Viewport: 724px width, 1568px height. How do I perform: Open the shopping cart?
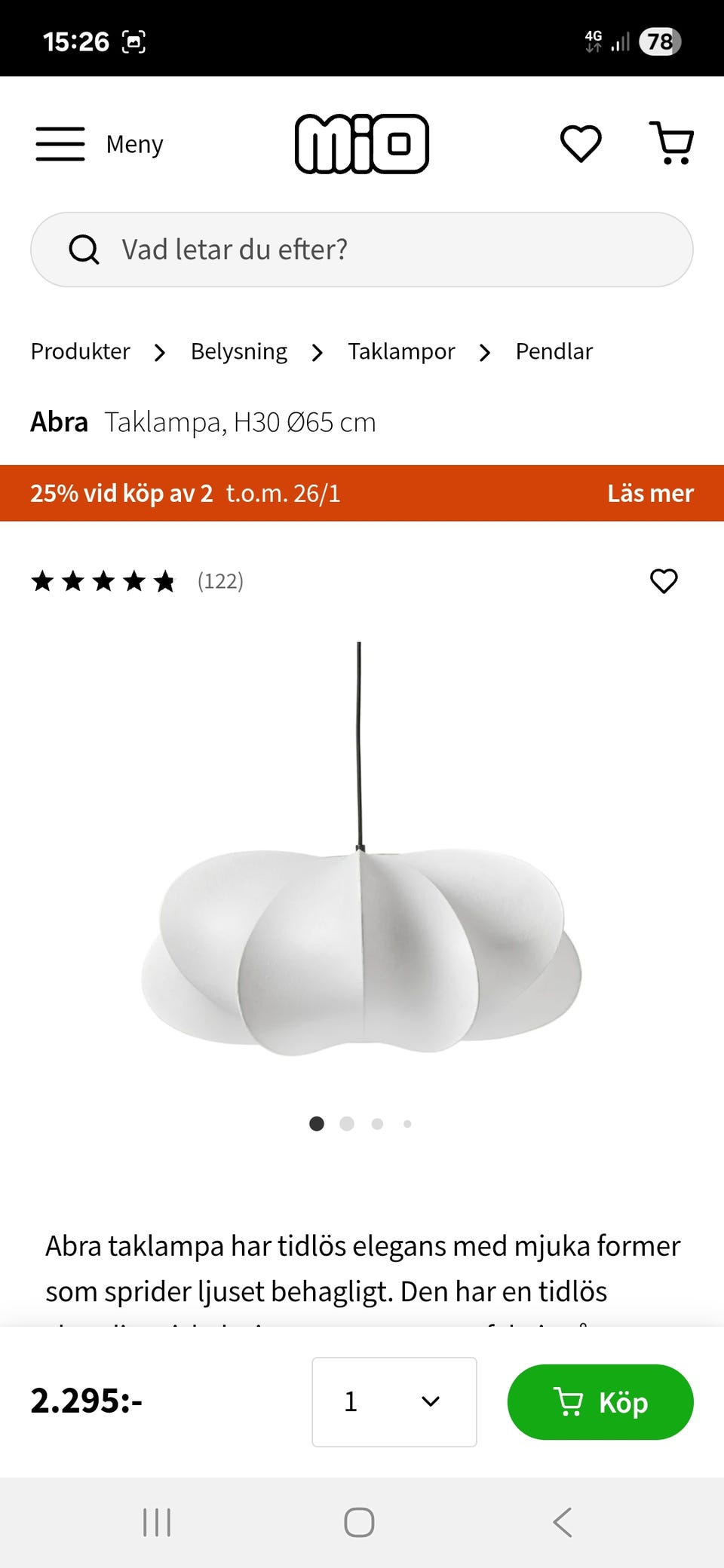[671, 143]
